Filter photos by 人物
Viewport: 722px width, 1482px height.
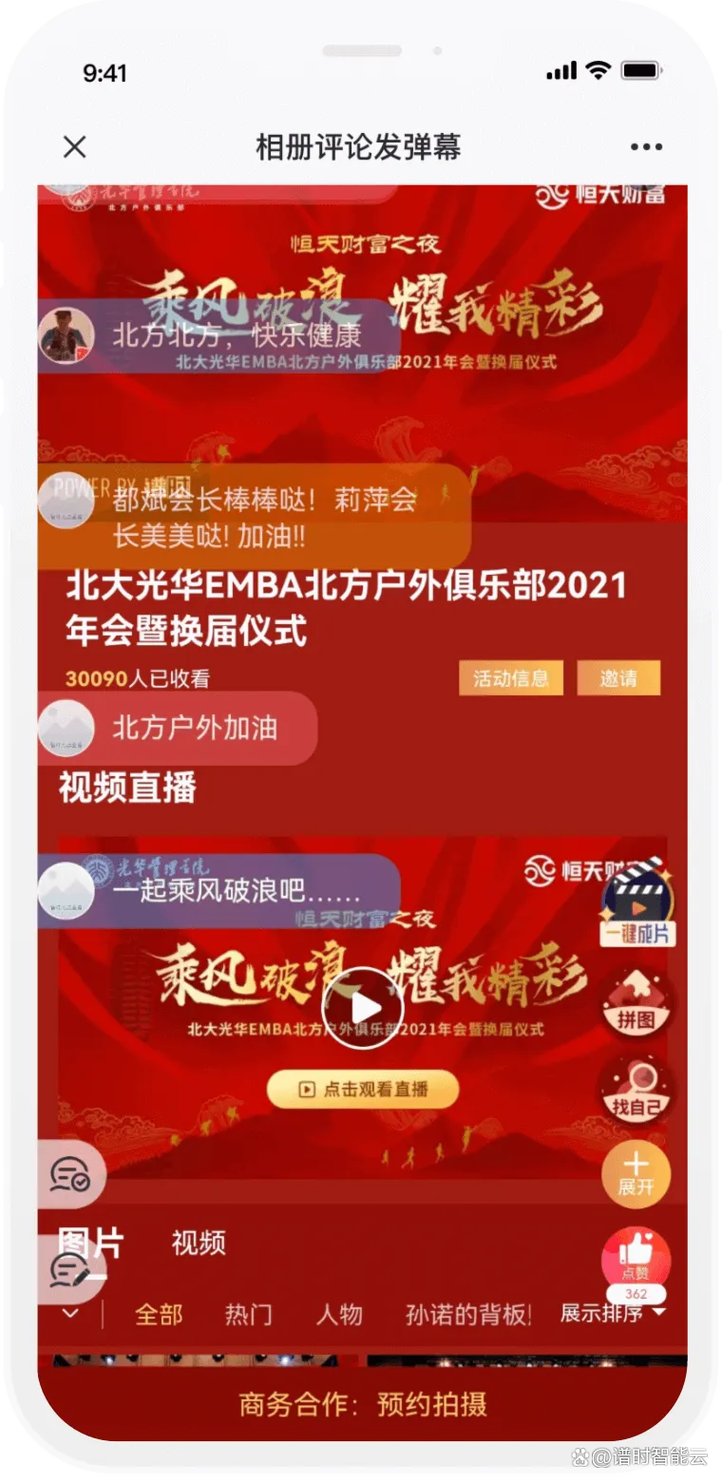click(x=339, y=1314)
